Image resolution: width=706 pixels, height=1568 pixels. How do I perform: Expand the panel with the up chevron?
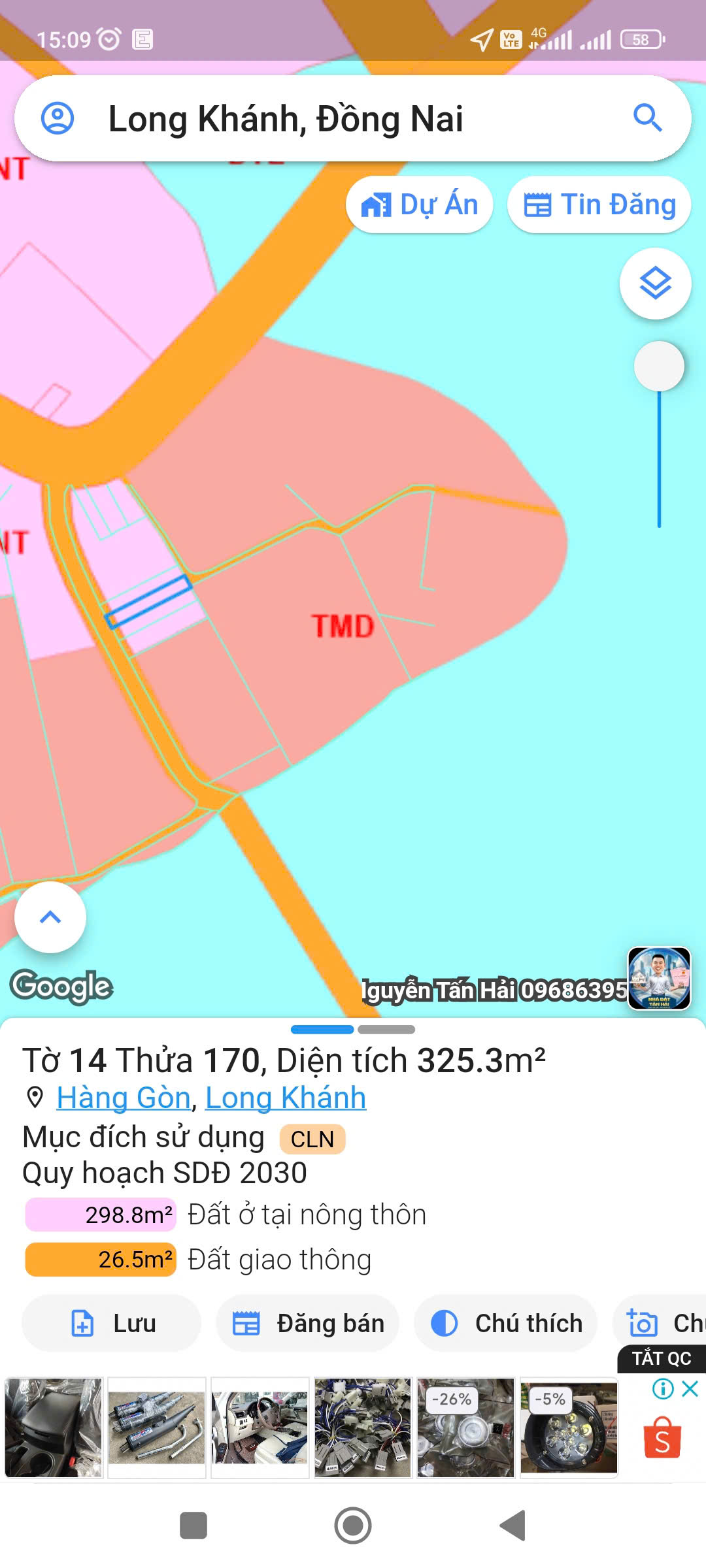[50, 917]
